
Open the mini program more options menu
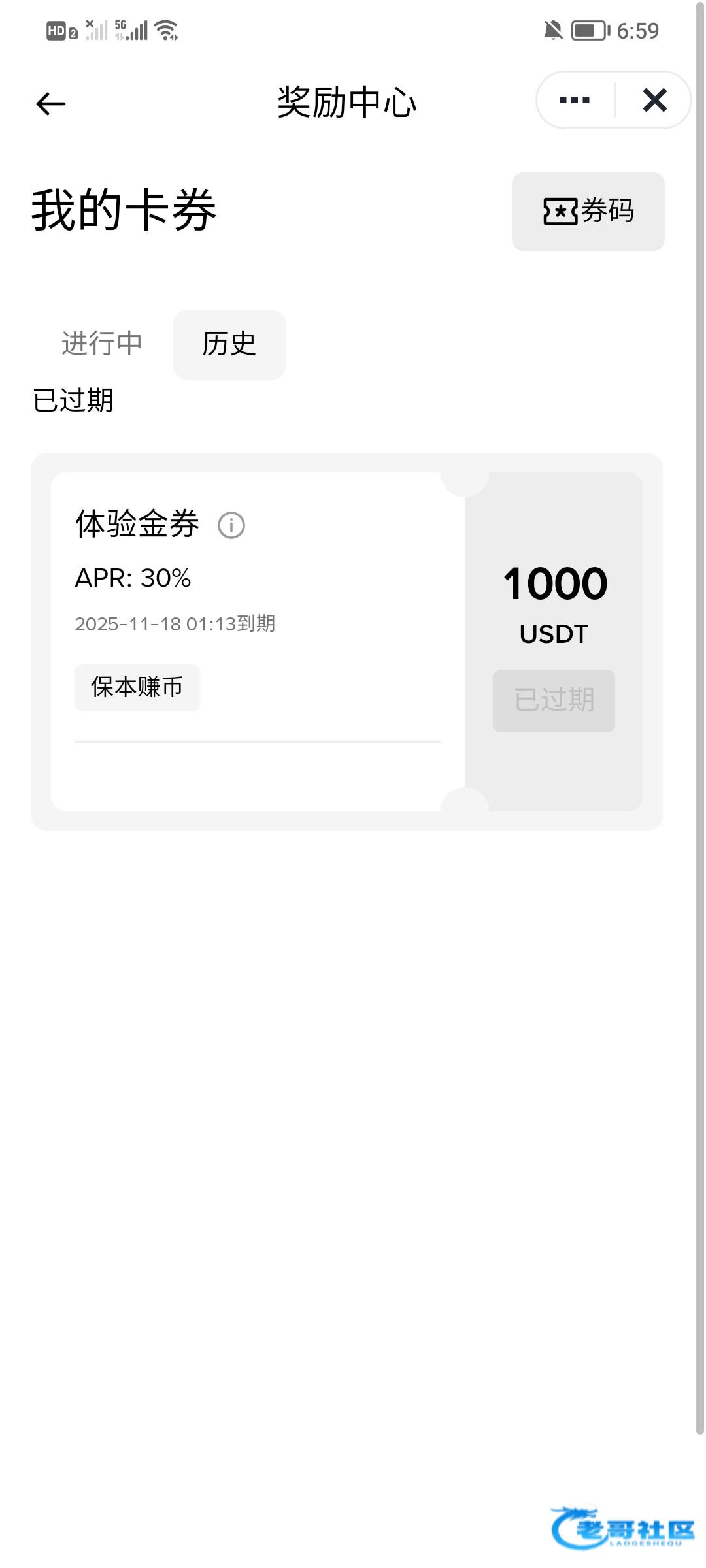point(575,101)
